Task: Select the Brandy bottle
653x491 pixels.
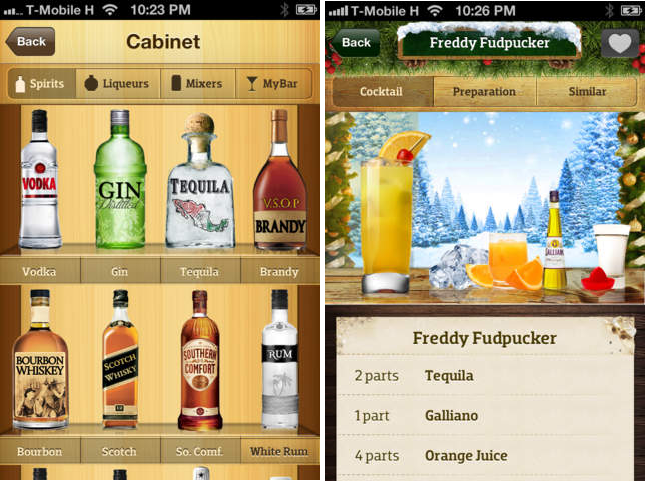Action: point(279,185)
